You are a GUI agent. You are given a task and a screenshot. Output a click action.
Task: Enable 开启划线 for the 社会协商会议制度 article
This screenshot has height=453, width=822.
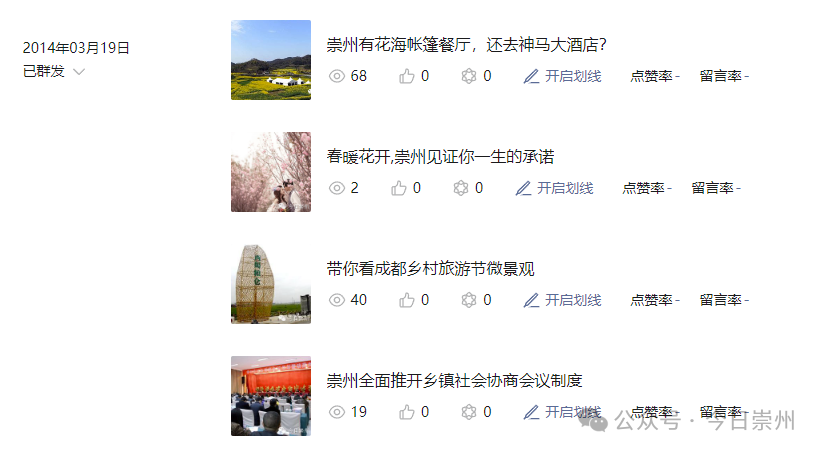tap(563, 412)
